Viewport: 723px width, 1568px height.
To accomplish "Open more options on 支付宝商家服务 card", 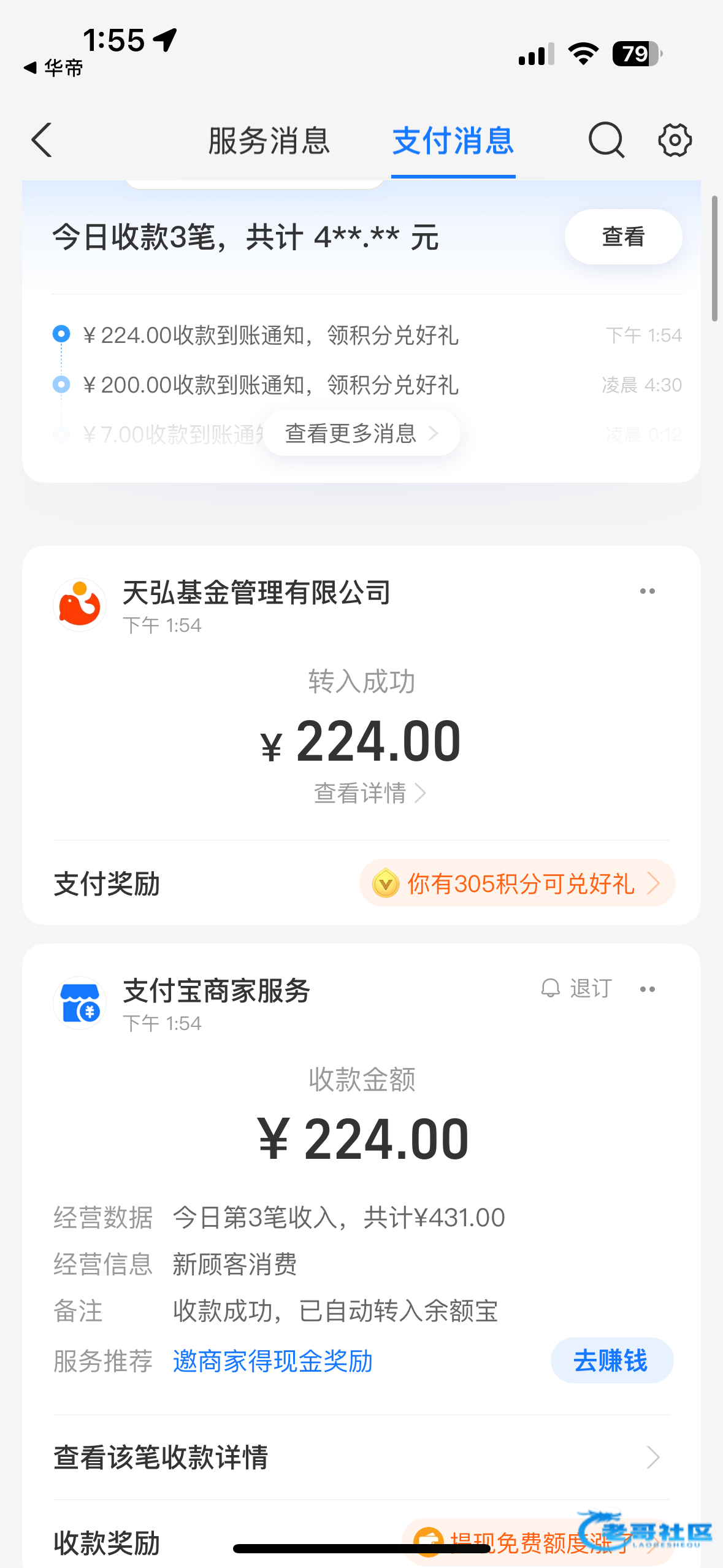I will pos(647,990).
